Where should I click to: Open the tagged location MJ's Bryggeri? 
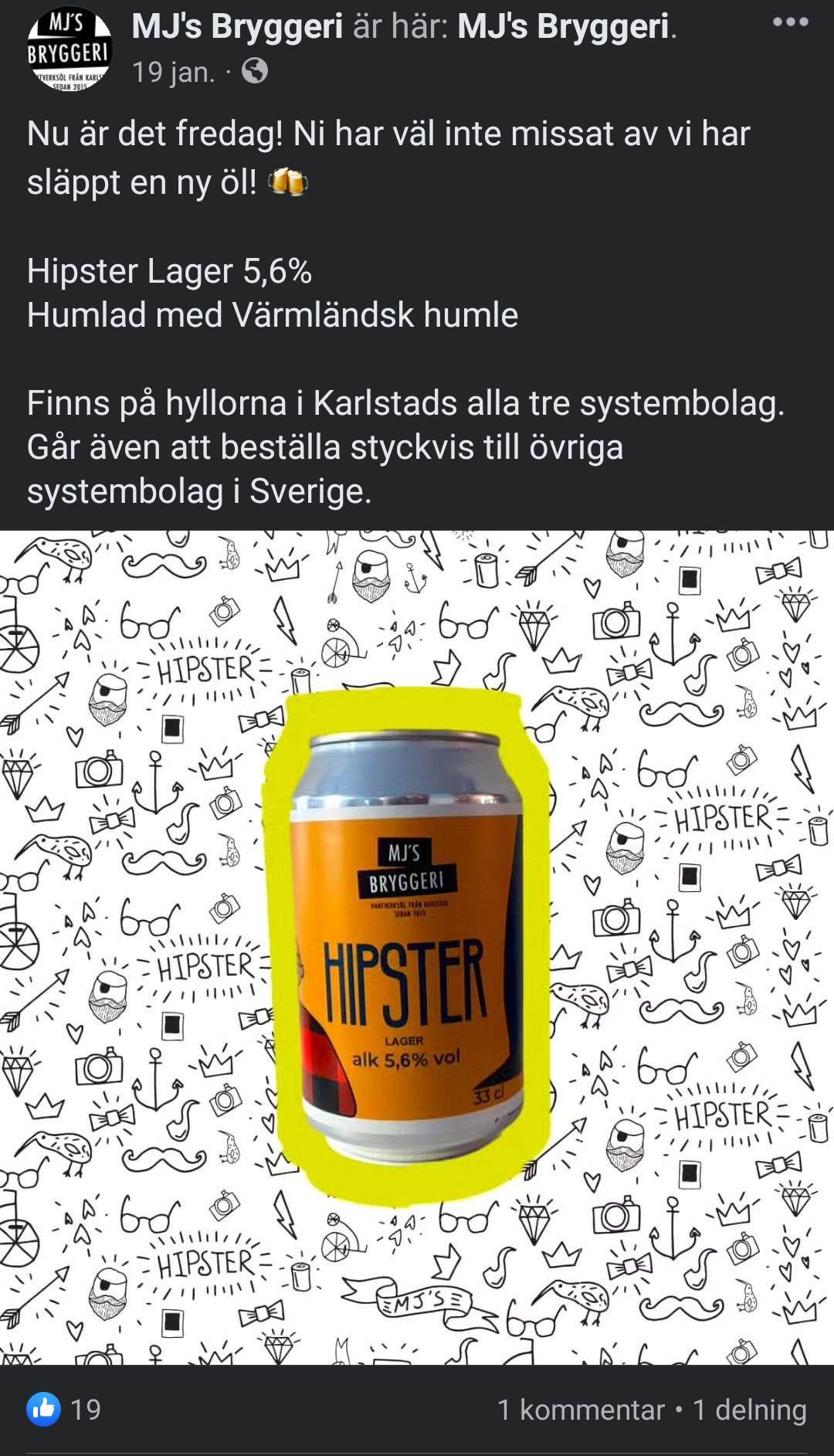(x=563, y=26)
